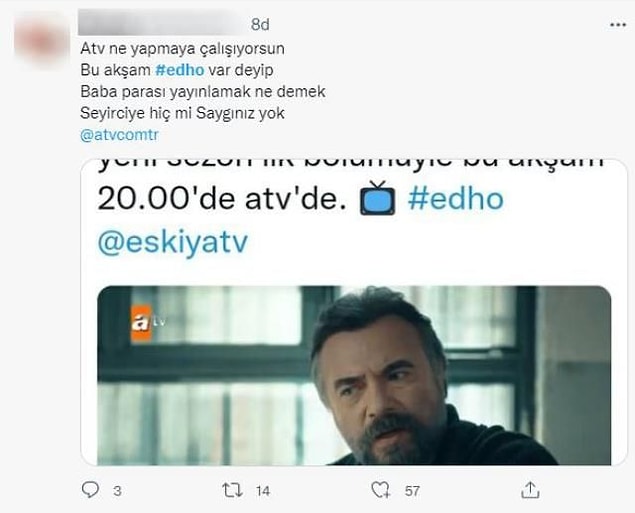Like the tweet with 57 likes
The height and width of the screenshot is (513, 635).
pyautogui.click(x=381, y=490)
